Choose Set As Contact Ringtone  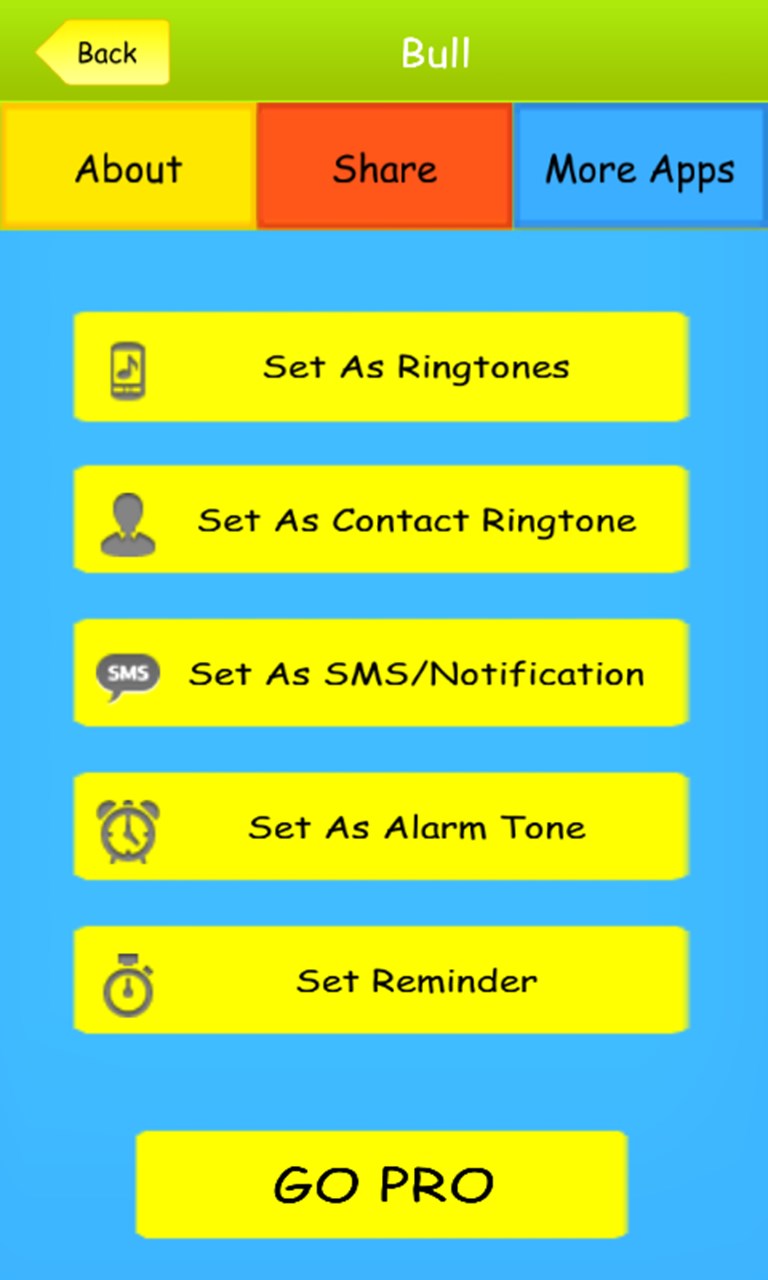tap(381, 520)
